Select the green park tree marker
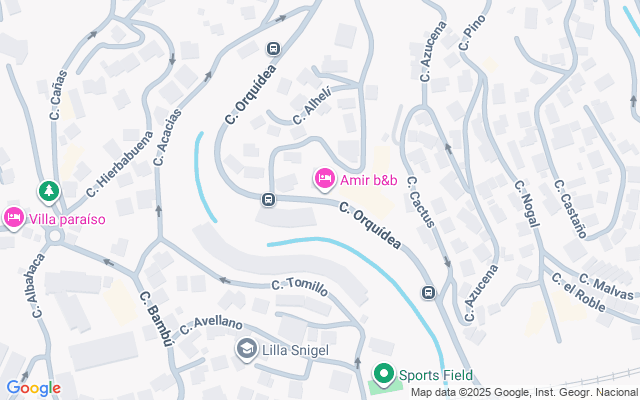 point(47,190)
